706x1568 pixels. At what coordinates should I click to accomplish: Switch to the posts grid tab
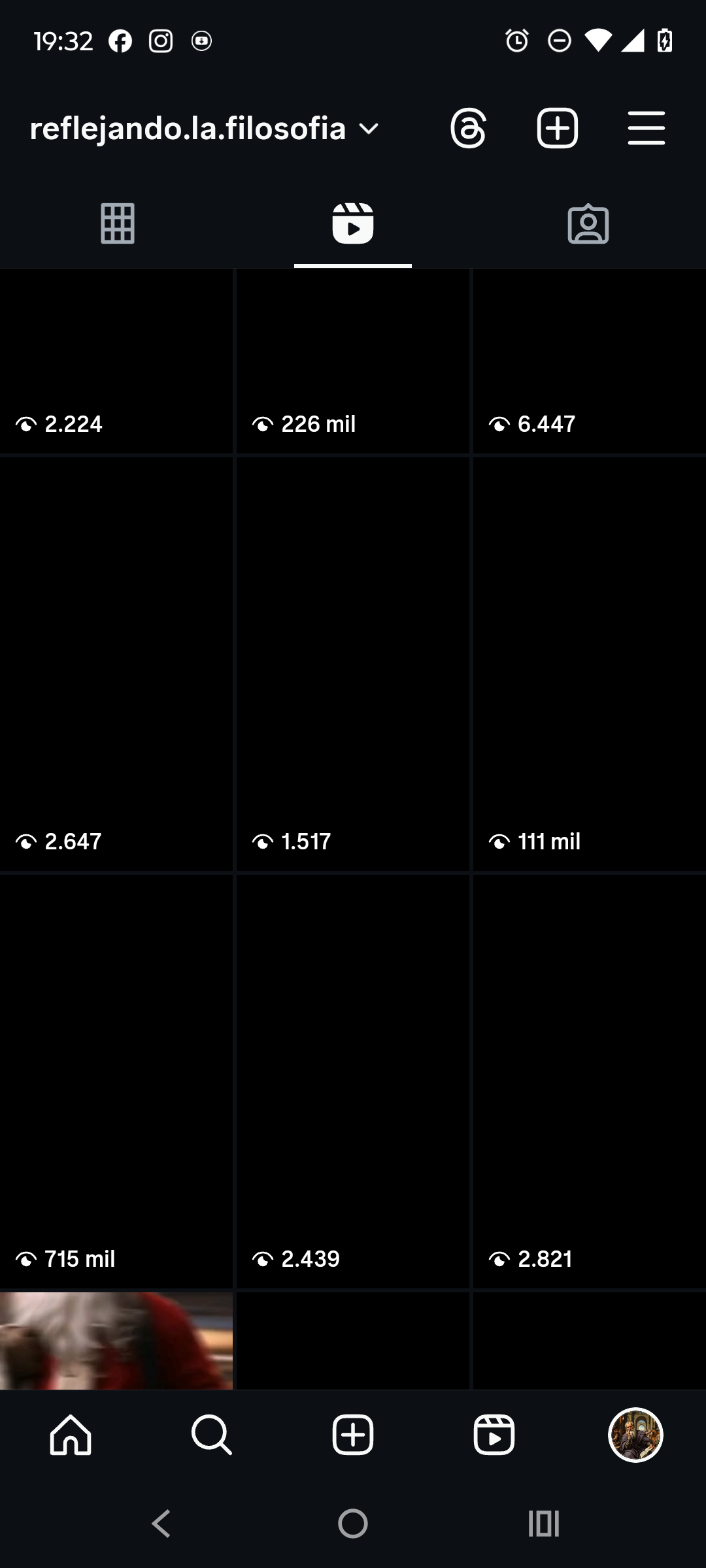click(118, 224)
